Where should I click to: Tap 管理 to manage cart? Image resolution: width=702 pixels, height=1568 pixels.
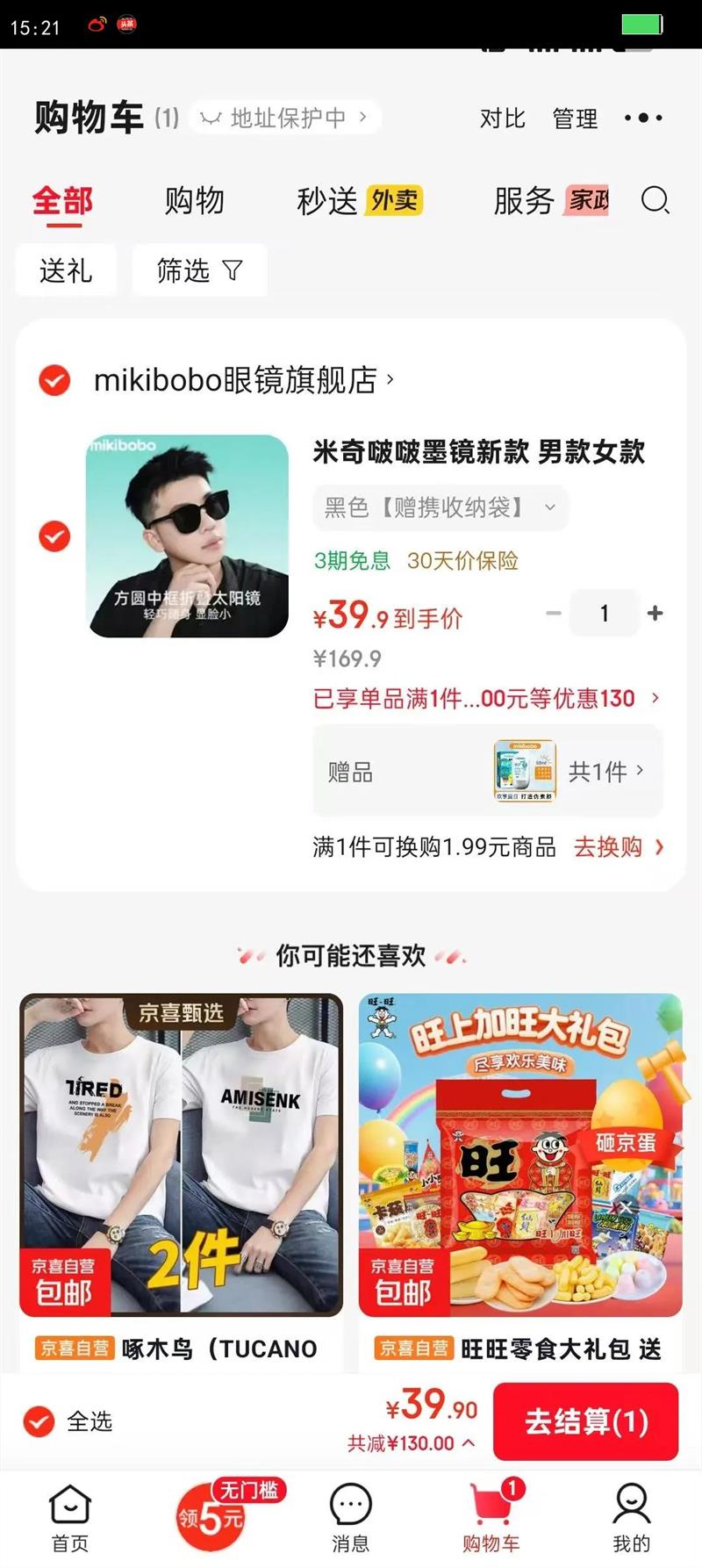[x=575, y=118]
